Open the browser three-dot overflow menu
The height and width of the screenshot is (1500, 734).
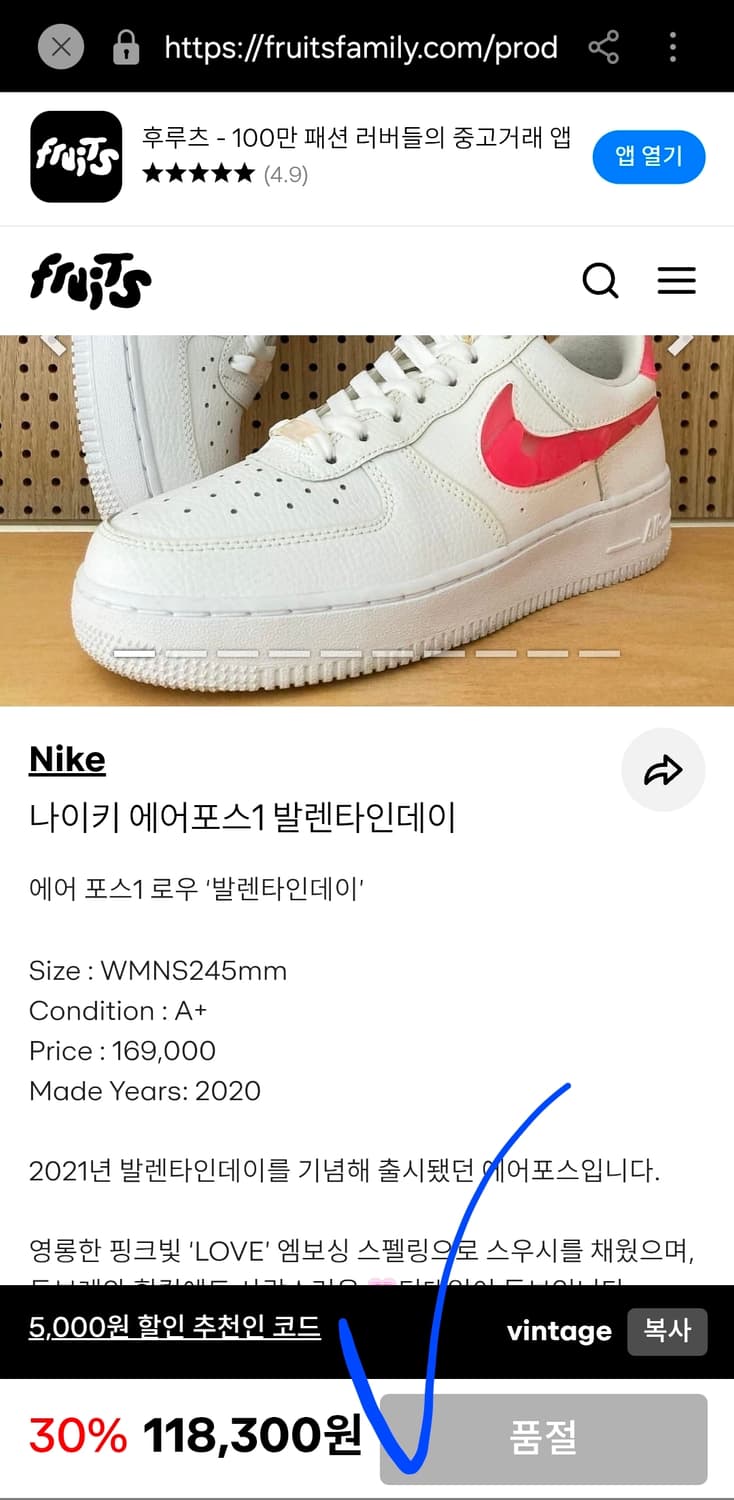tap(672, 46)
